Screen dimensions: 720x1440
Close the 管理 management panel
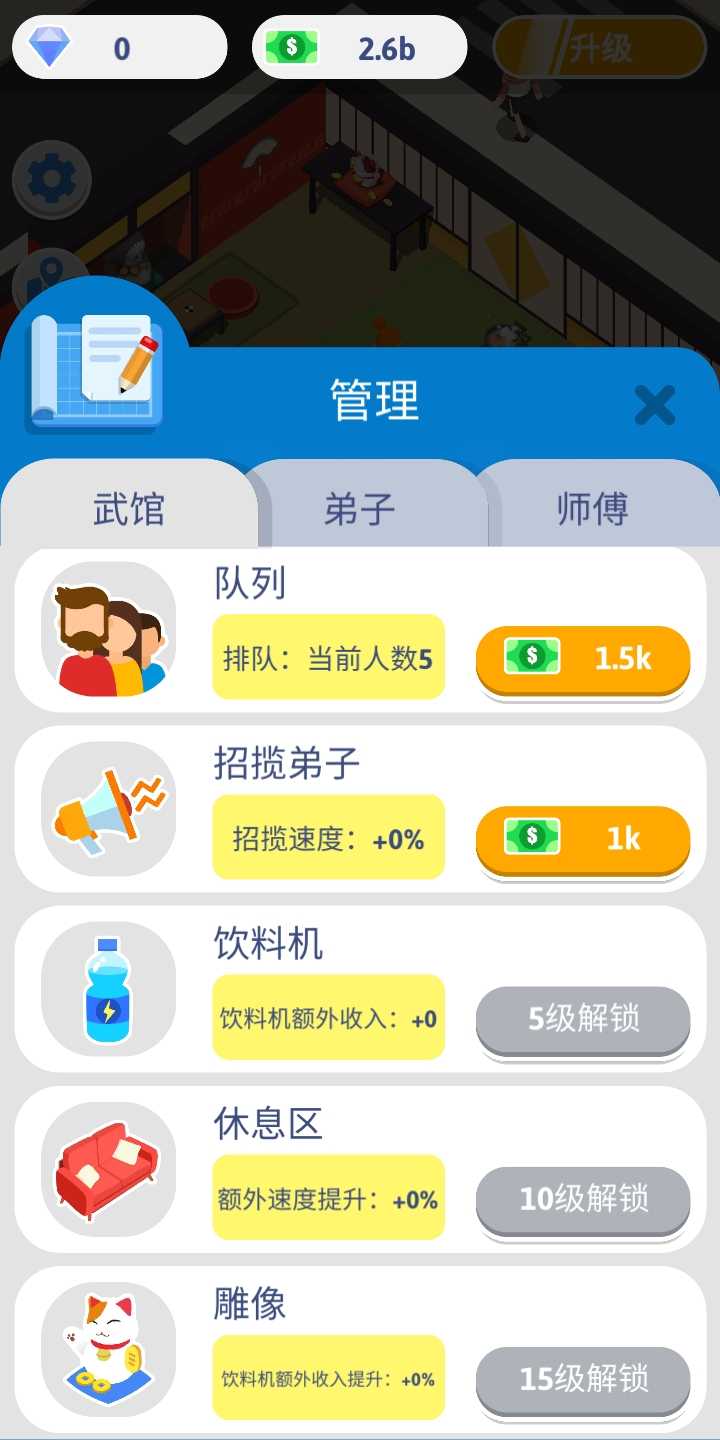(655, 405)
